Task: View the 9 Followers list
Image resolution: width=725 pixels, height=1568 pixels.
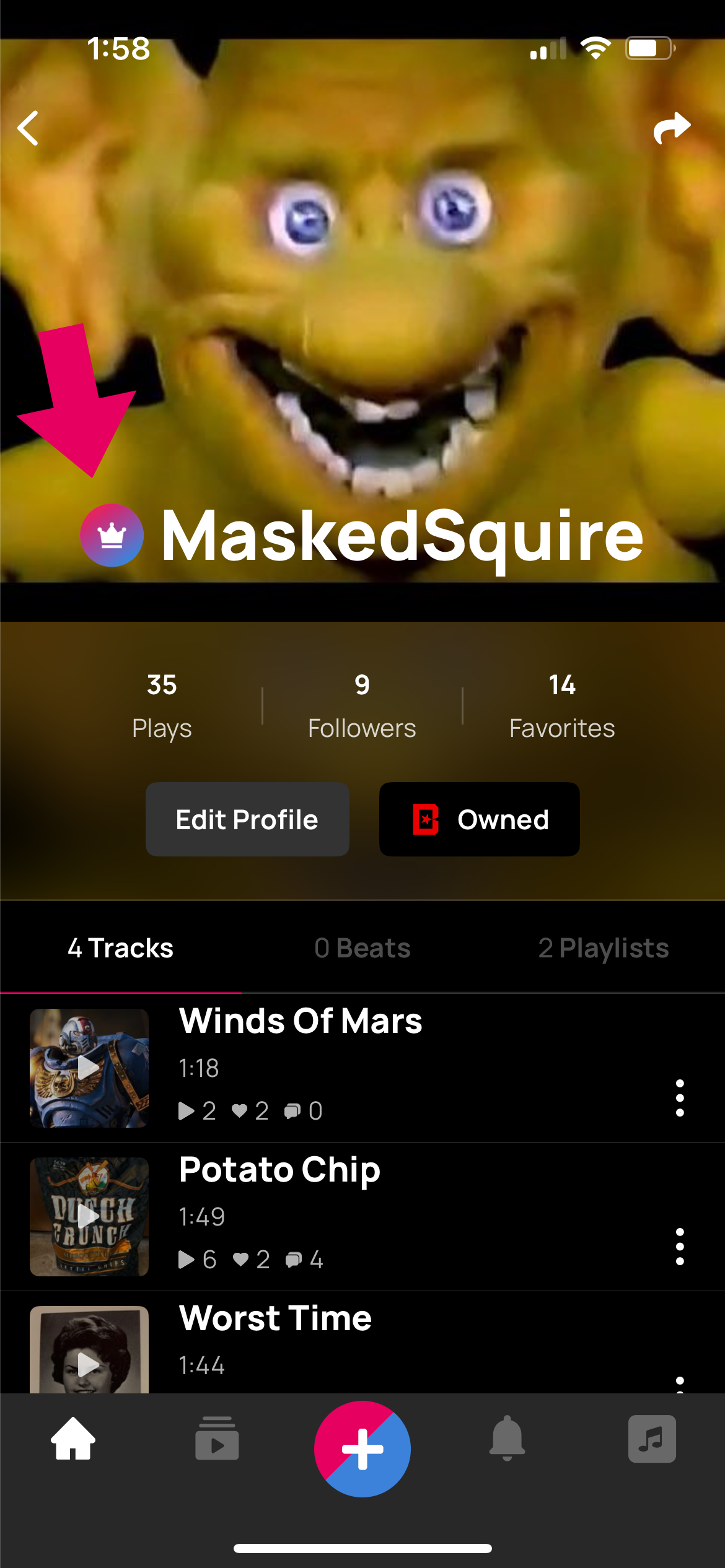Action: (362, 706)
